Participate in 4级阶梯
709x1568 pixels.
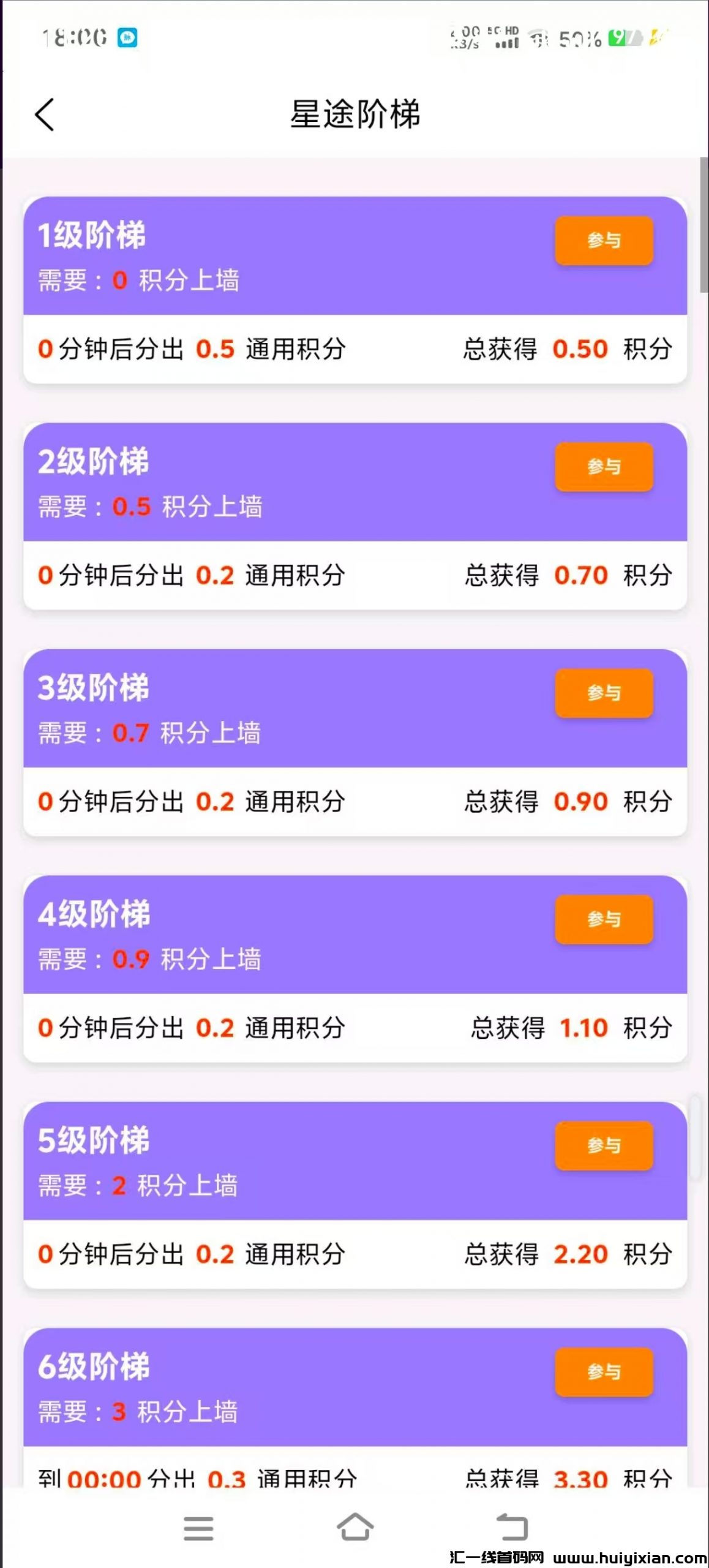[x=604, y=919]
